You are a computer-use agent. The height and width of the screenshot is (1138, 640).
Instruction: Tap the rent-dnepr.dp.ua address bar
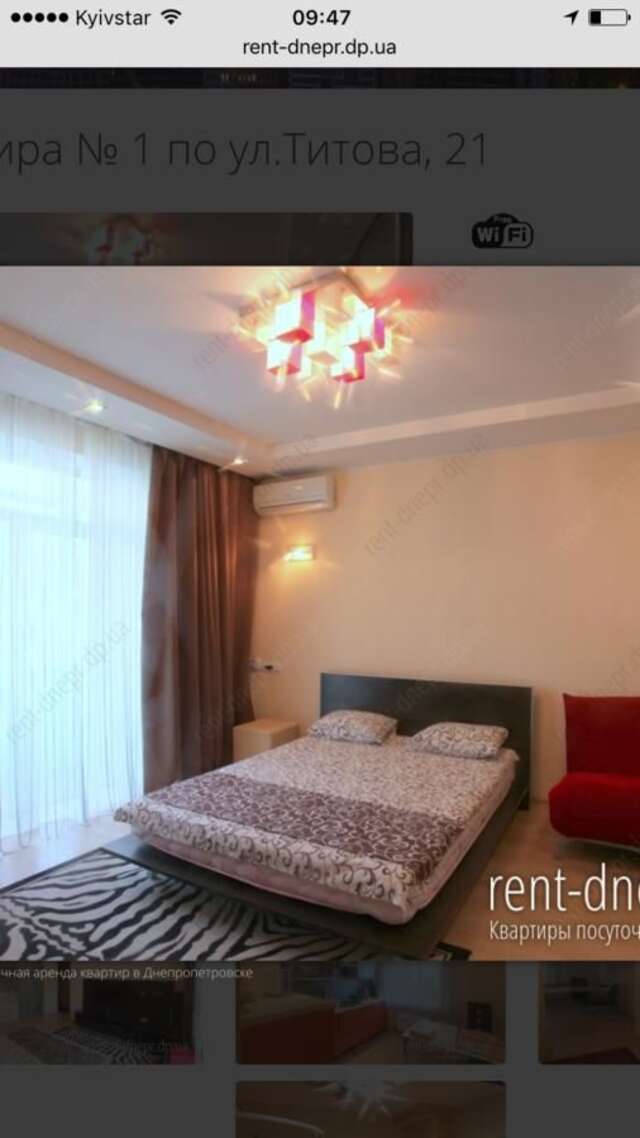pyautogui.click(x=319, y=48)
